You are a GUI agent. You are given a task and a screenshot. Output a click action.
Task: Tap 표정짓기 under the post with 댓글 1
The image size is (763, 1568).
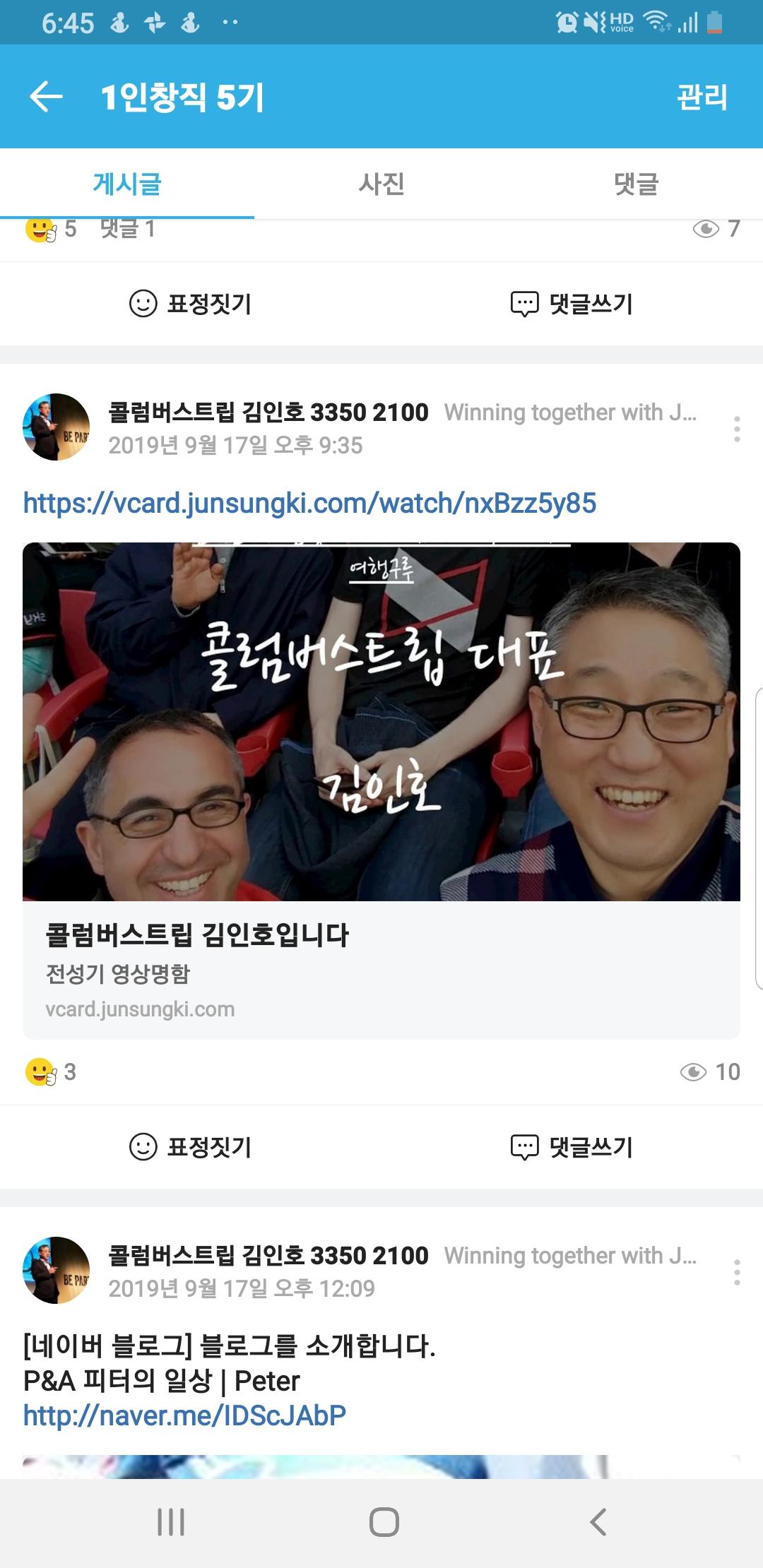191,304
